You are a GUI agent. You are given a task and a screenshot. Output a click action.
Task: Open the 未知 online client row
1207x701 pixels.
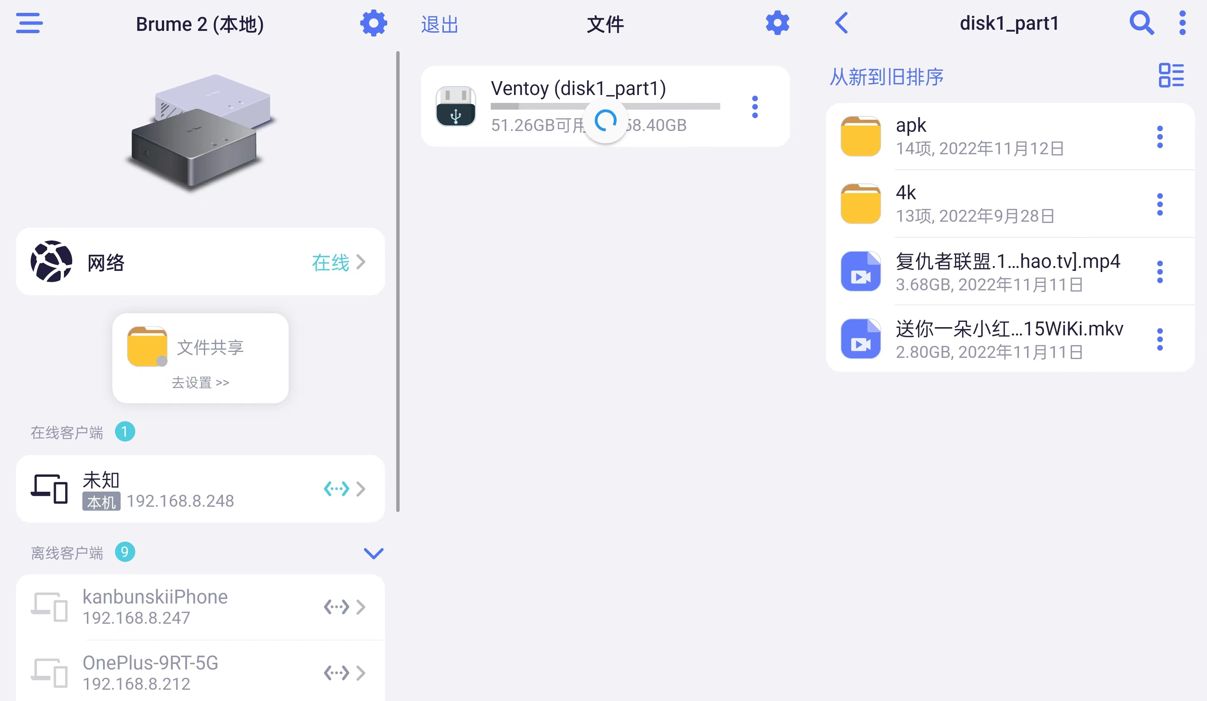tap(200, 489)
